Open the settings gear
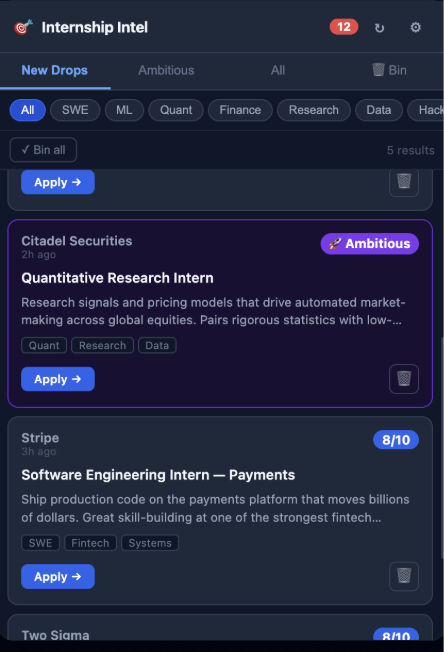Screen dimensions: 444x652 coord(415,27)
